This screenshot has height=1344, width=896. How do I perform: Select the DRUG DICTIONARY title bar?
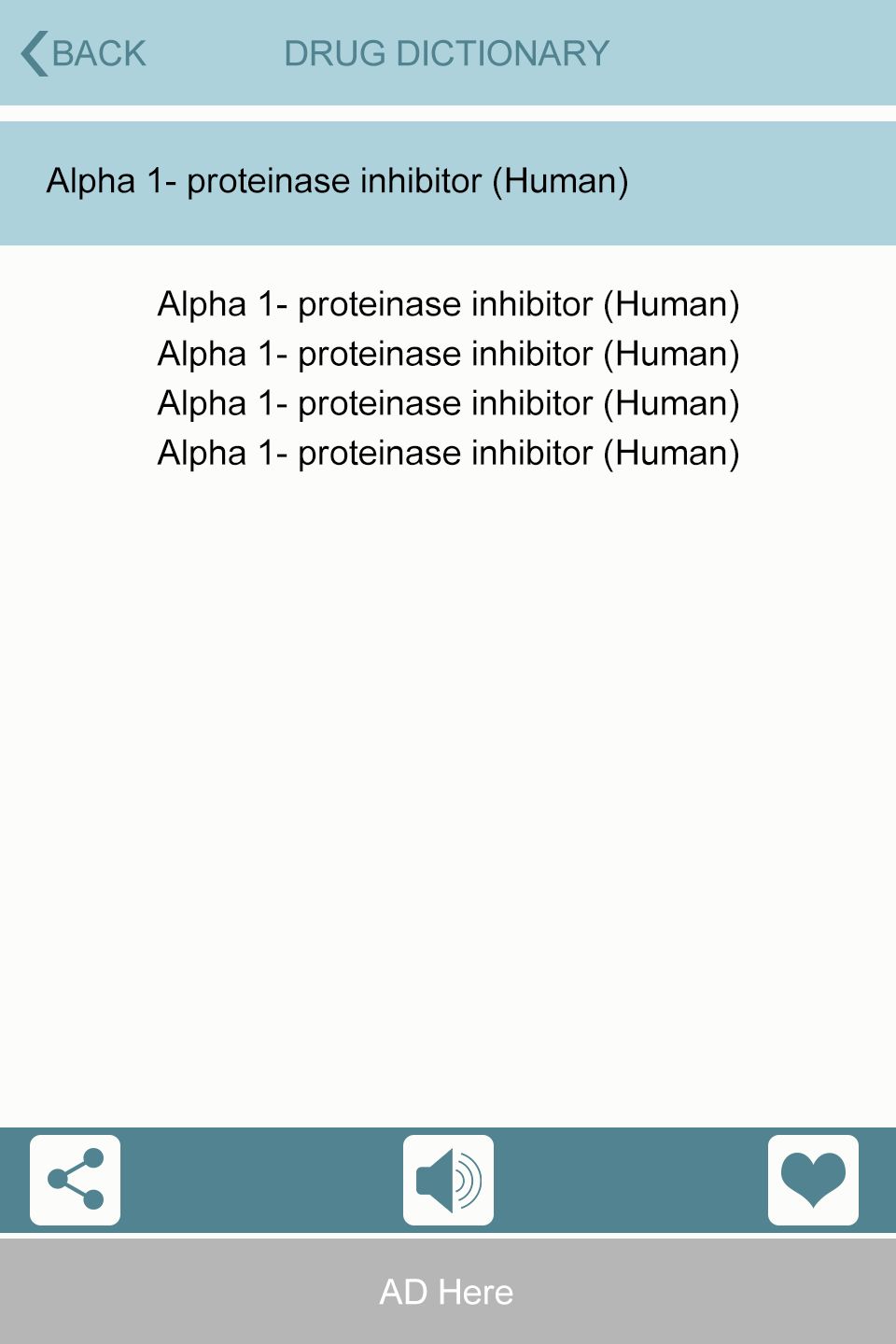pyautogui.click(x=447, y=53)
